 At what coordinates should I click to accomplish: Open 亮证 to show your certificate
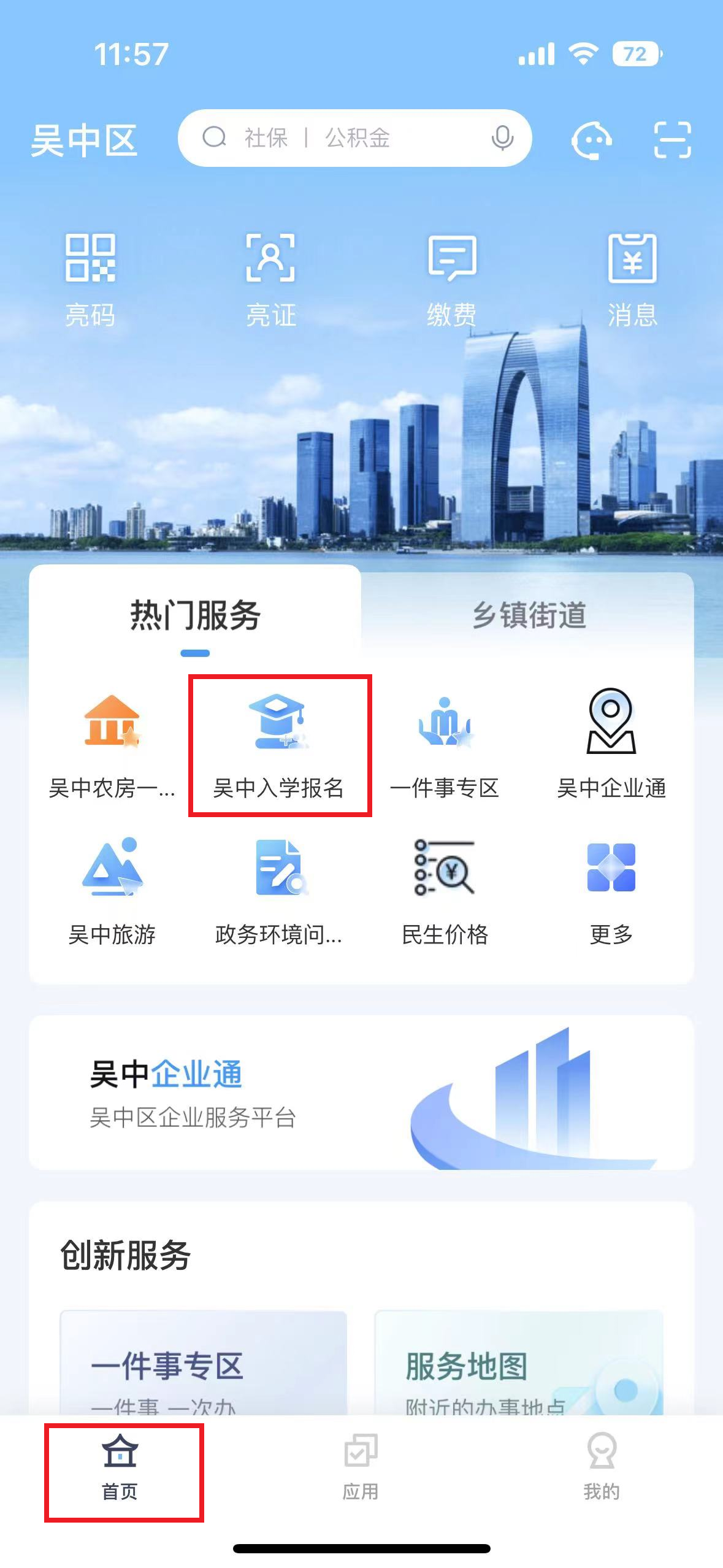click(270, 280)
